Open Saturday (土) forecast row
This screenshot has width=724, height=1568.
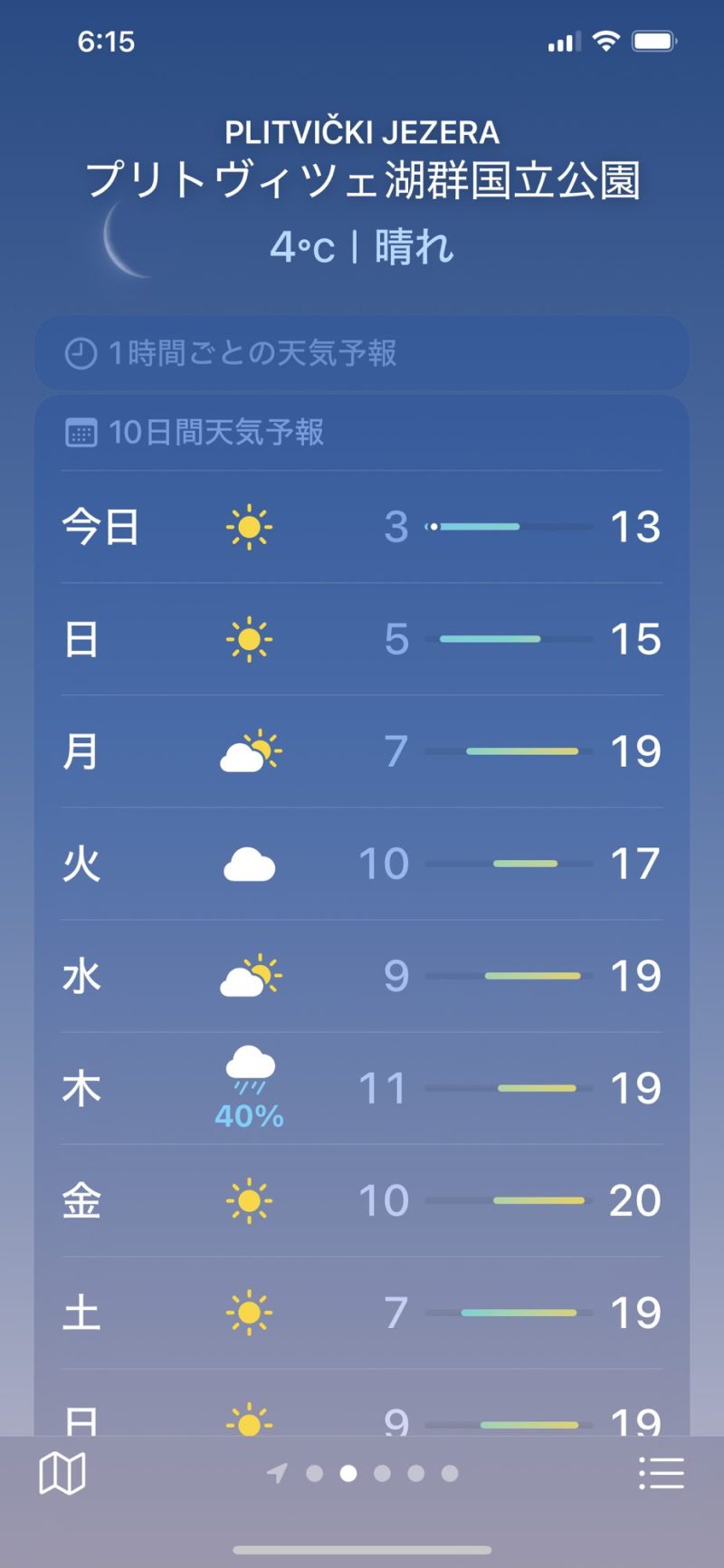362,1313
